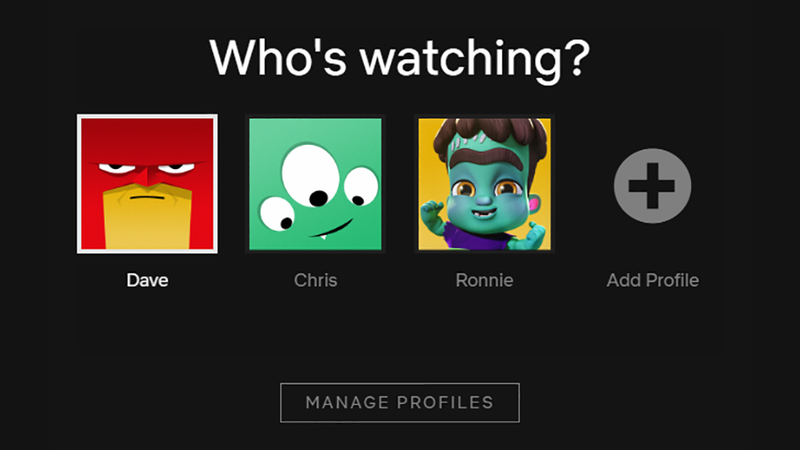Add a new profile
Viewport: 800px width, 450px height.
click(652, 185)
